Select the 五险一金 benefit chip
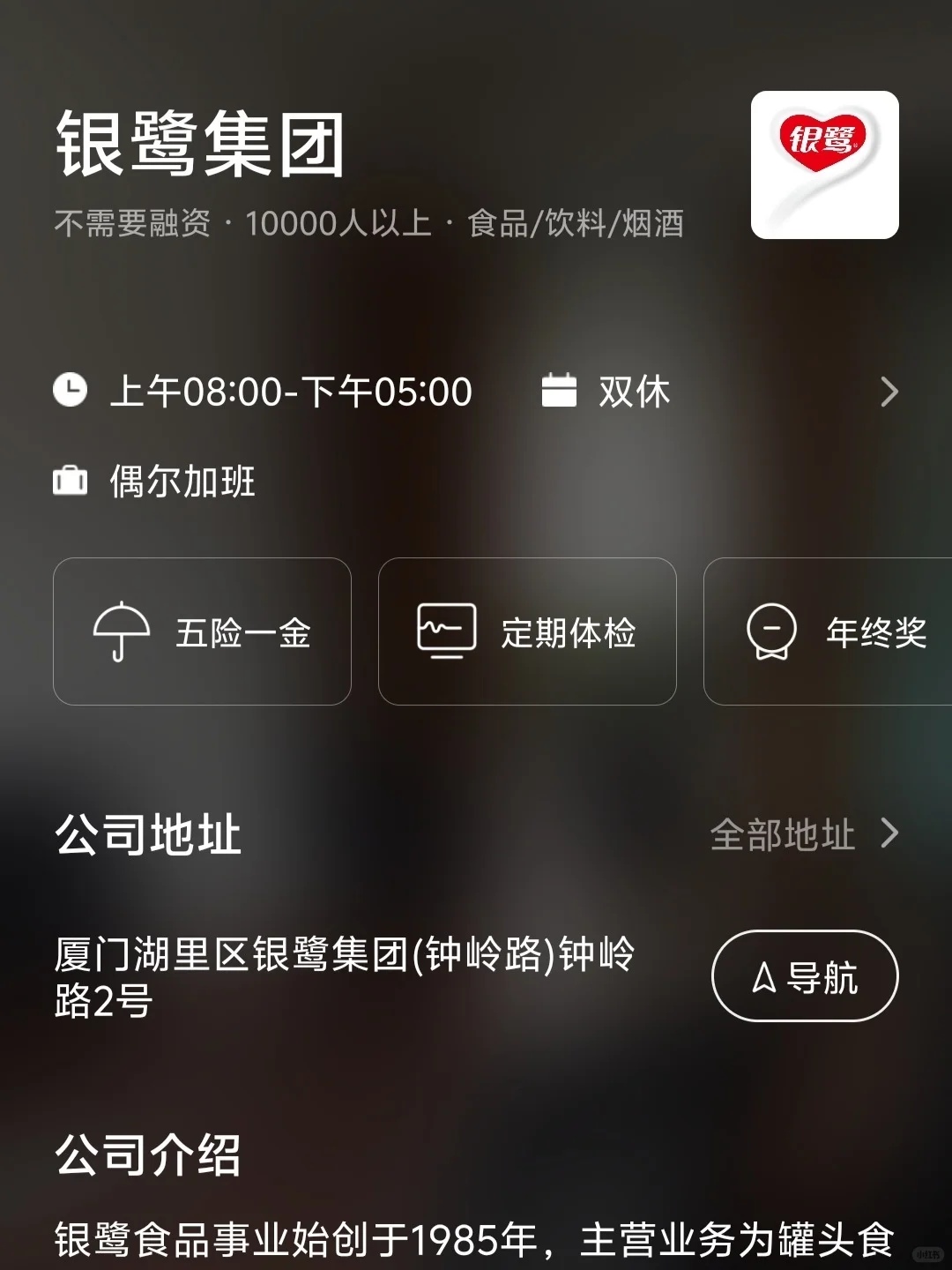Image resolution: width=952 pixels, height=1270 pixels. [x=202, y=631]
